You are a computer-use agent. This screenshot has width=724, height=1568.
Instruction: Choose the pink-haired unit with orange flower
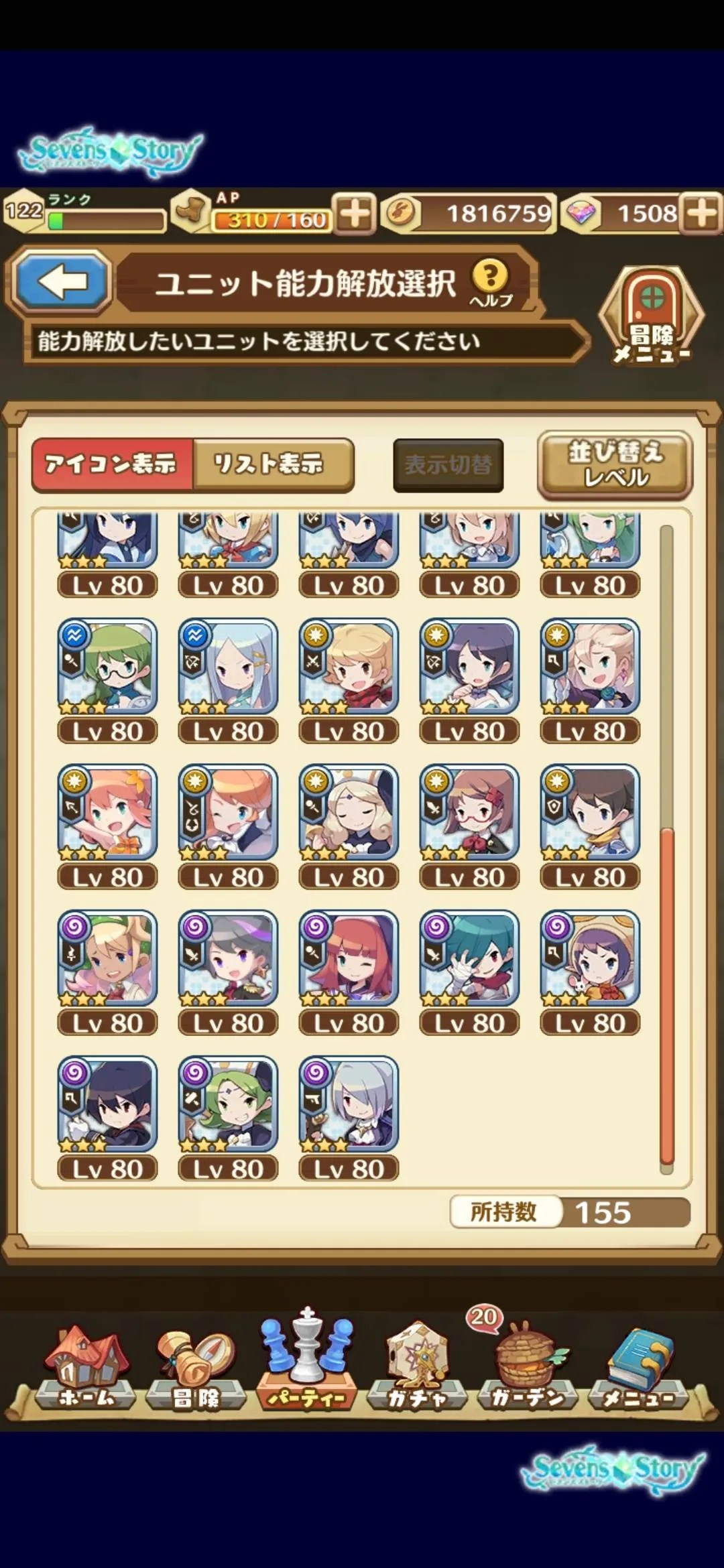tap(107, 813)
